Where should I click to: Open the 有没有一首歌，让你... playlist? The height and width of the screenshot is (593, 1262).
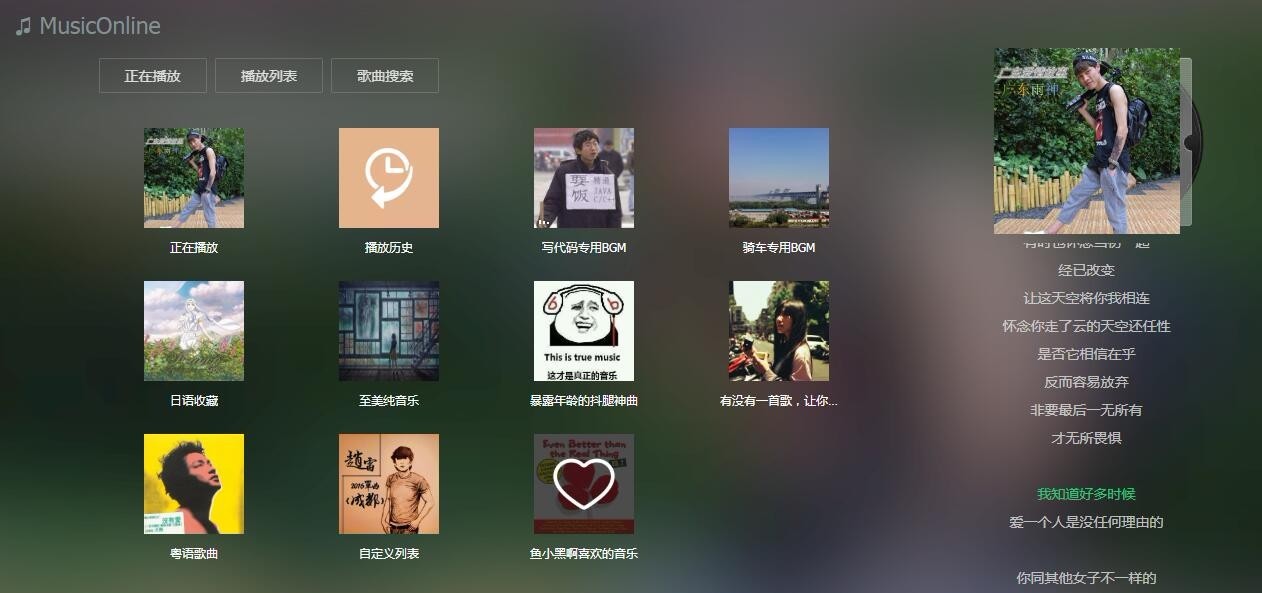[x=779, y=331]
